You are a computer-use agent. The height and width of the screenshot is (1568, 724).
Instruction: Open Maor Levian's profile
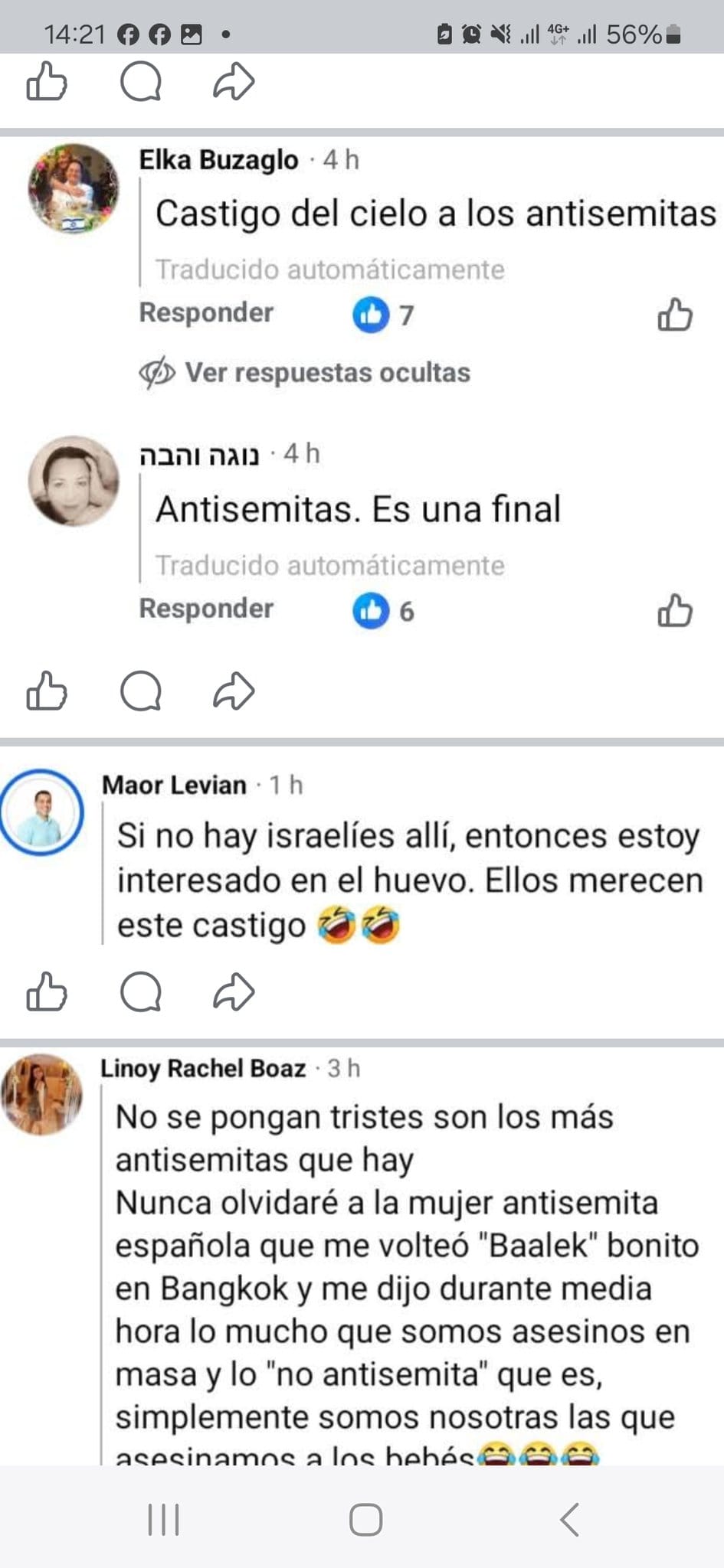coord(174,785)
